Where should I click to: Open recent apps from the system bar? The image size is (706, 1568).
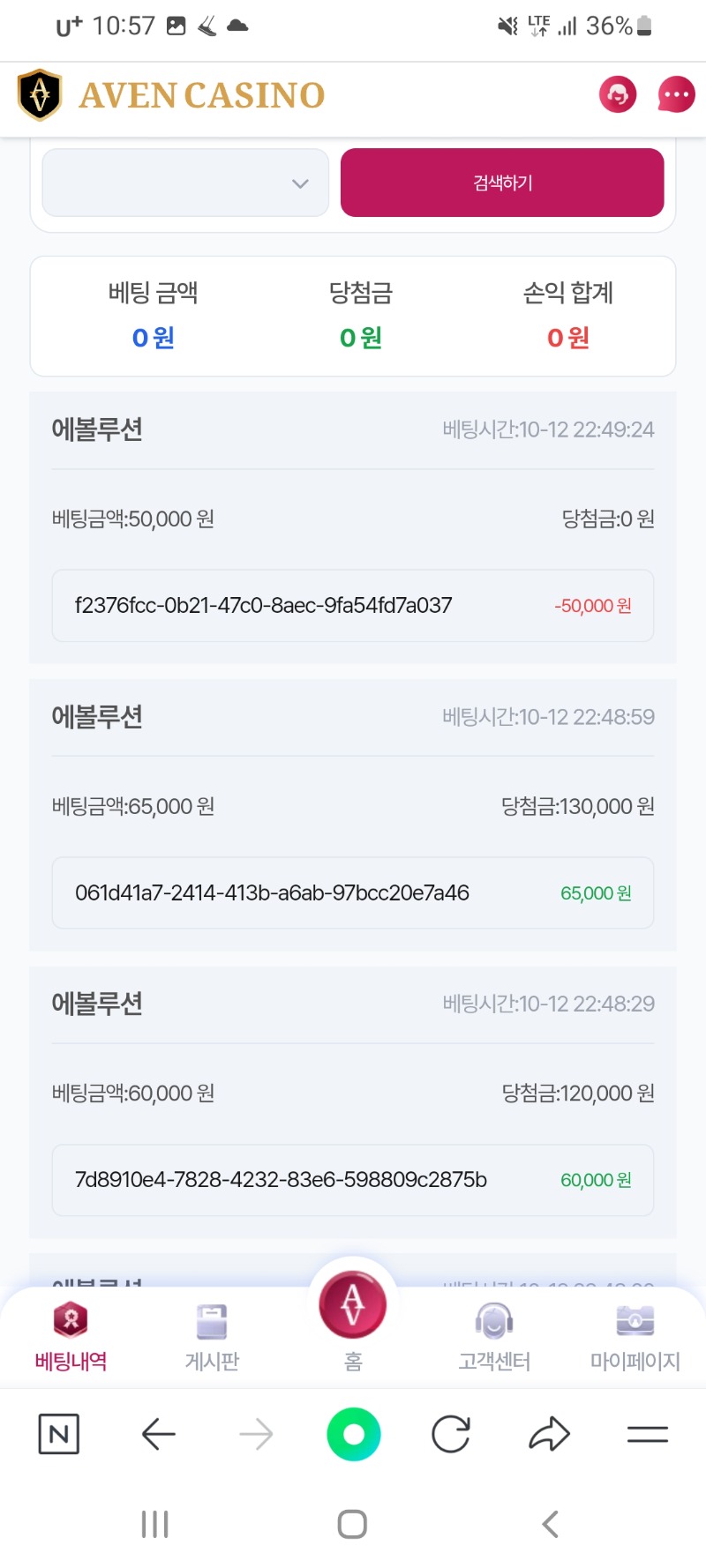point(155,1524)
